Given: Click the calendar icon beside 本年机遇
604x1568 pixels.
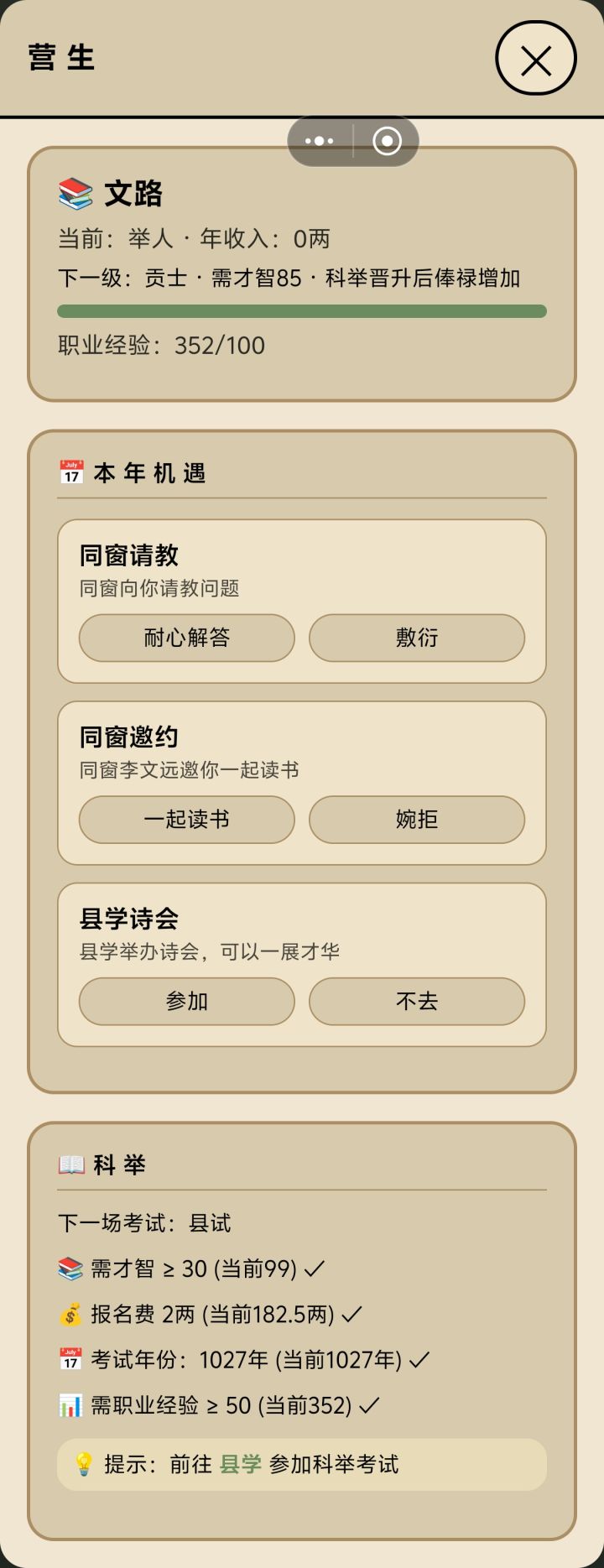Looking at the screenshot, I should point(69,471).
